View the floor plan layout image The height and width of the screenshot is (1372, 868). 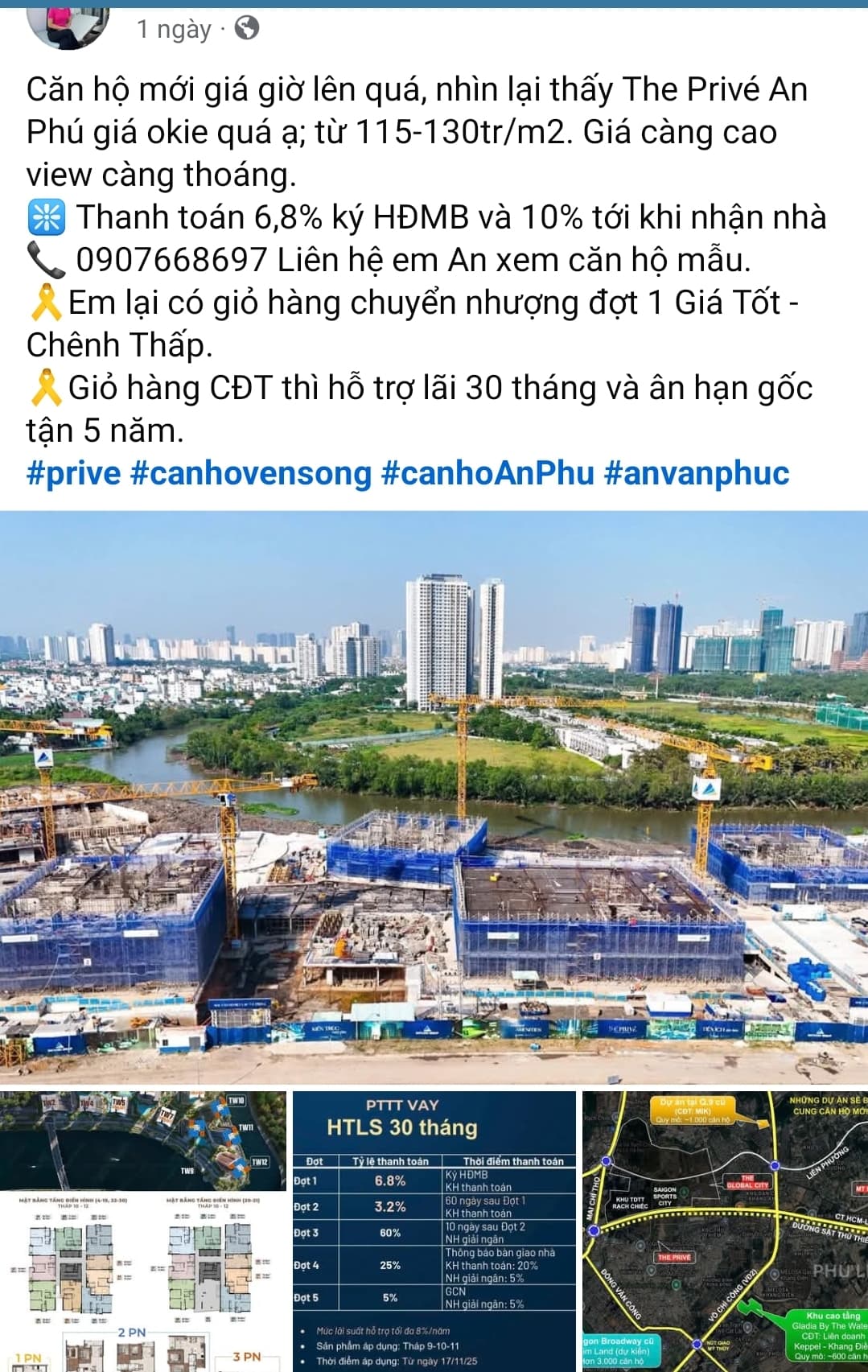coord(143,1231)
